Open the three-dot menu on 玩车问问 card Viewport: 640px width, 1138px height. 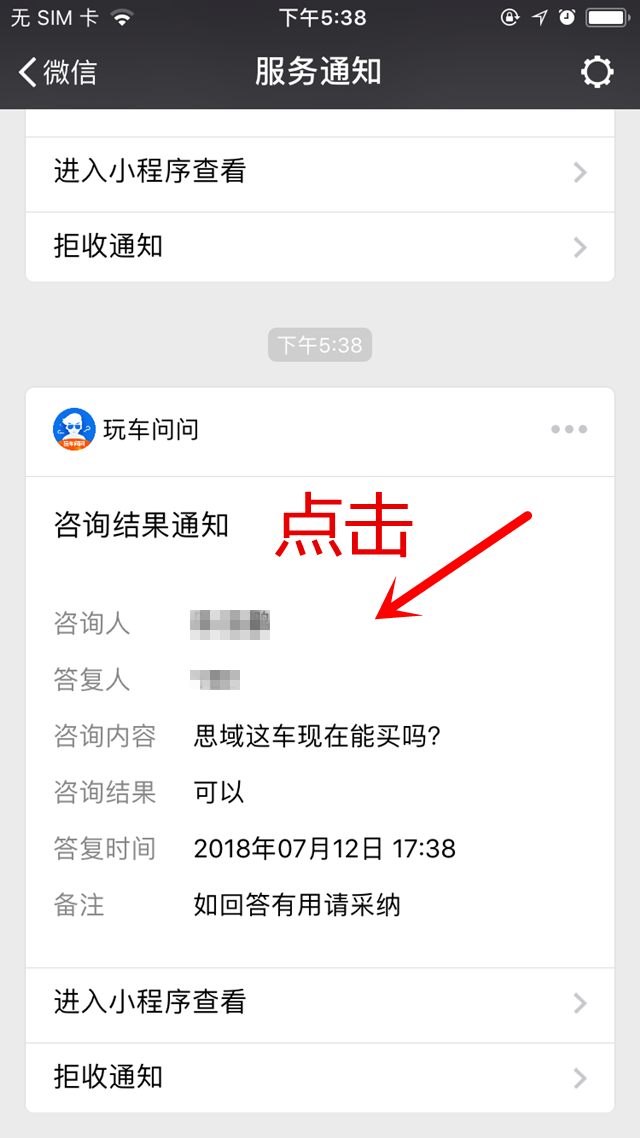tap(569, 430)
